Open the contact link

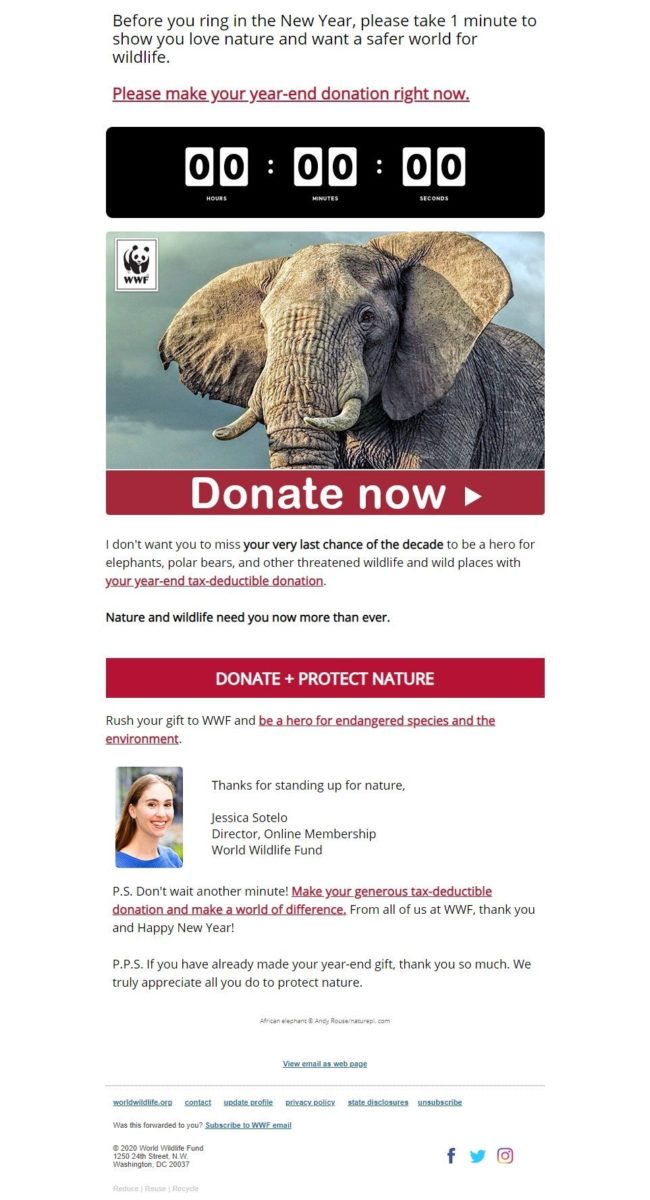tap(198, 1102)
